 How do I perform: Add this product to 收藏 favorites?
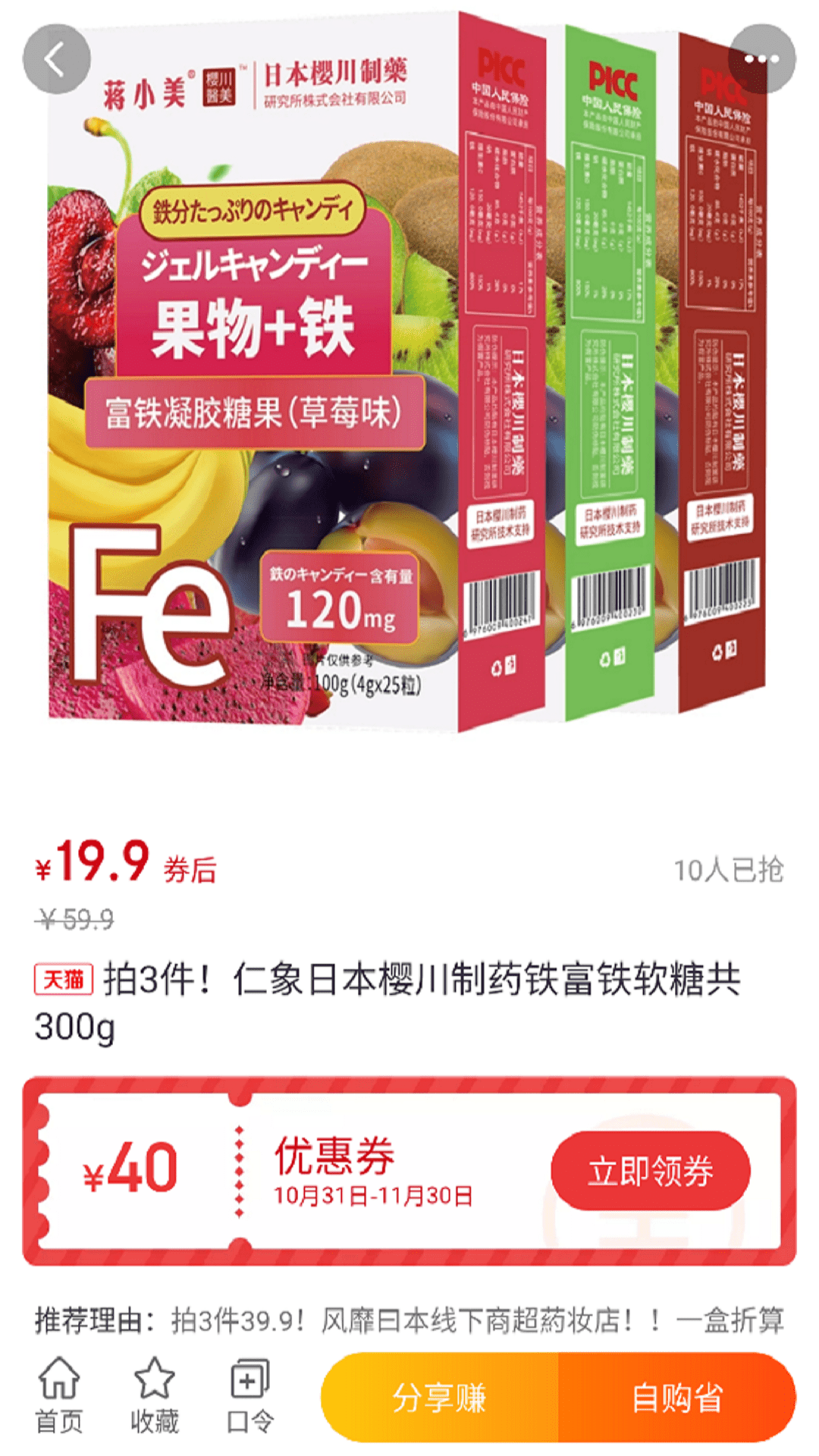point(154,1395)
